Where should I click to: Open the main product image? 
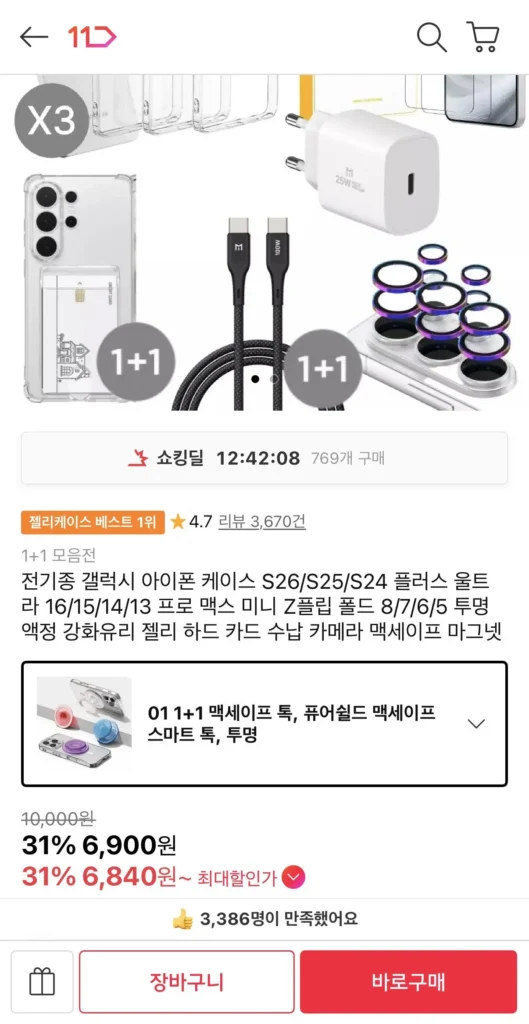pos(264,242)
